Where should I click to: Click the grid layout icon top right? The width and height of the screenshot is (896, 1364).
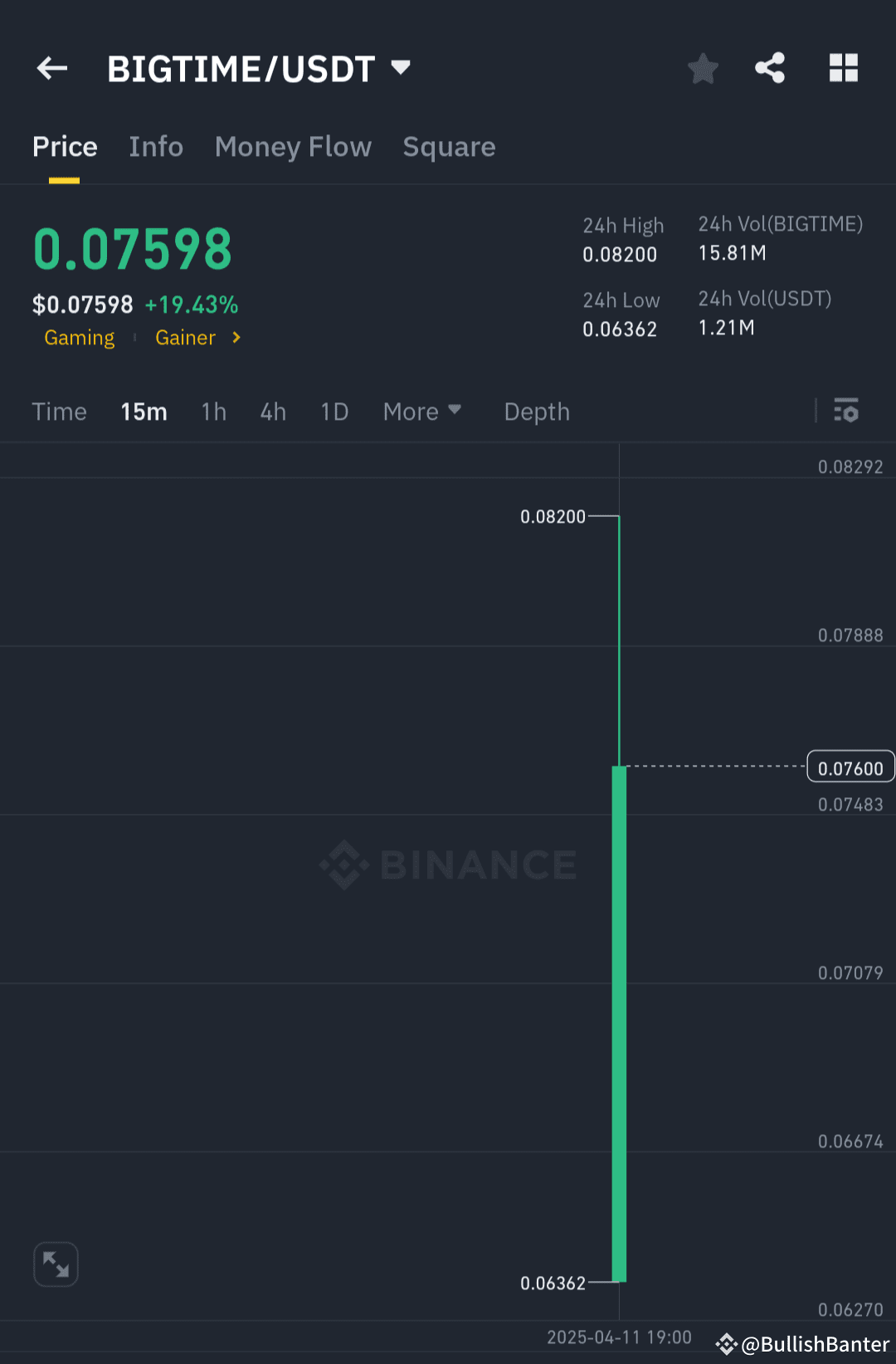click(844, 69)
